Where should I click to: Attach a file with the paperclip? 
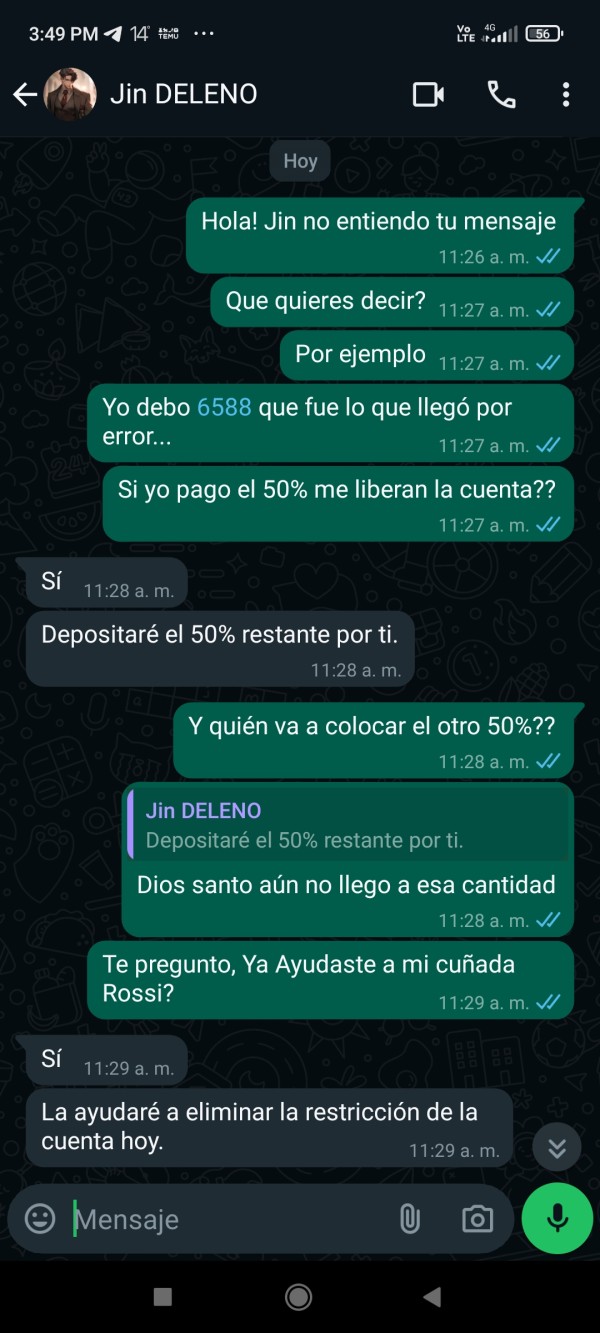click(408, 1219)
